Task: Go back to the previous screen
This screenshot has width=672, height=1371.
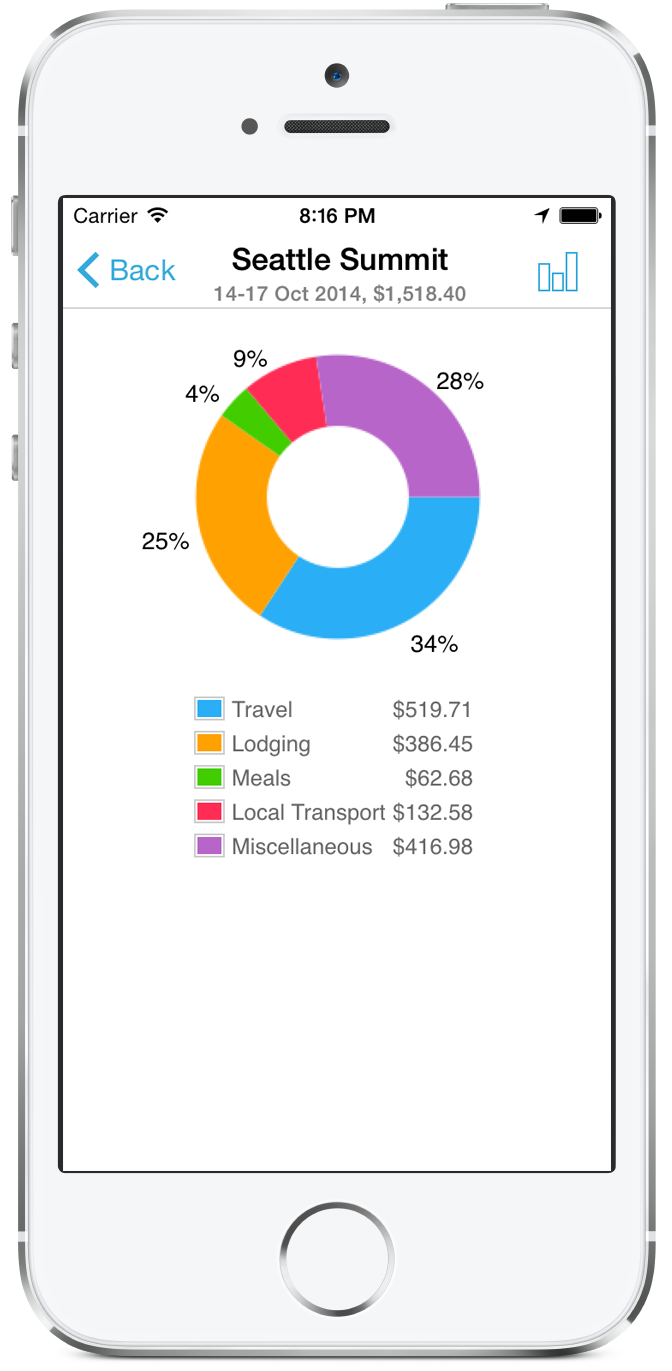Action: (126, 270)
